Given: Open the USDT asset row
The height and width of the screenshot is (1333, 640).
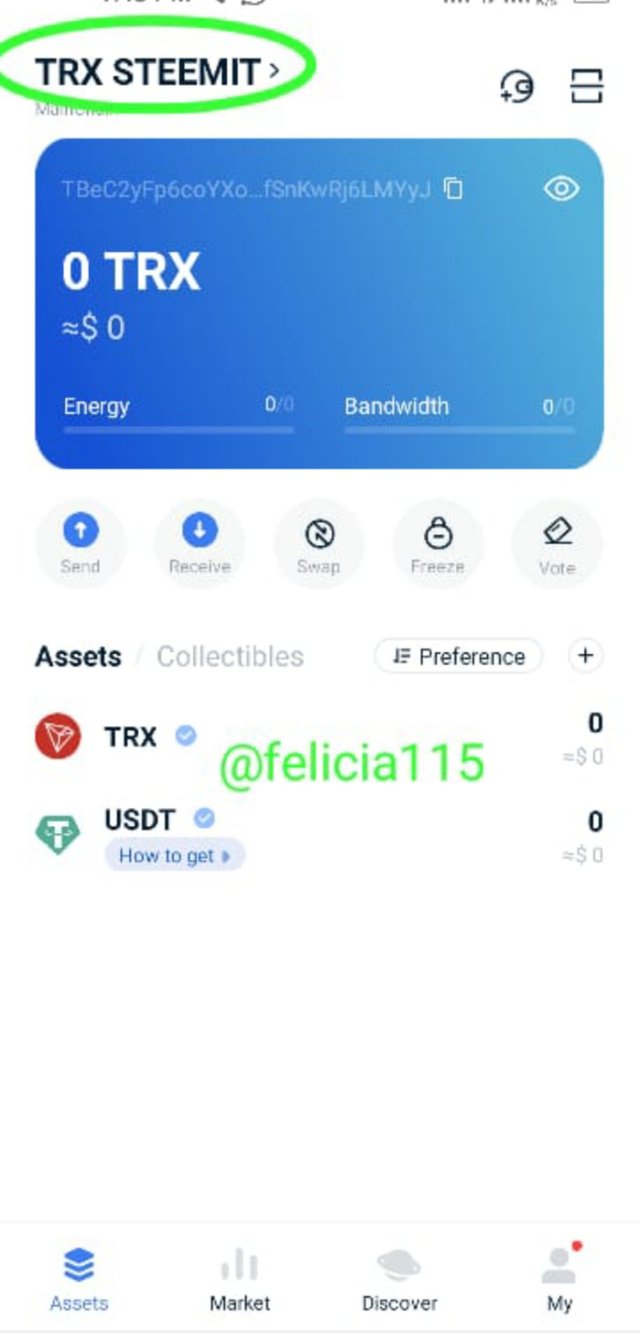Looking at the screenshot, I should [320, 837].
